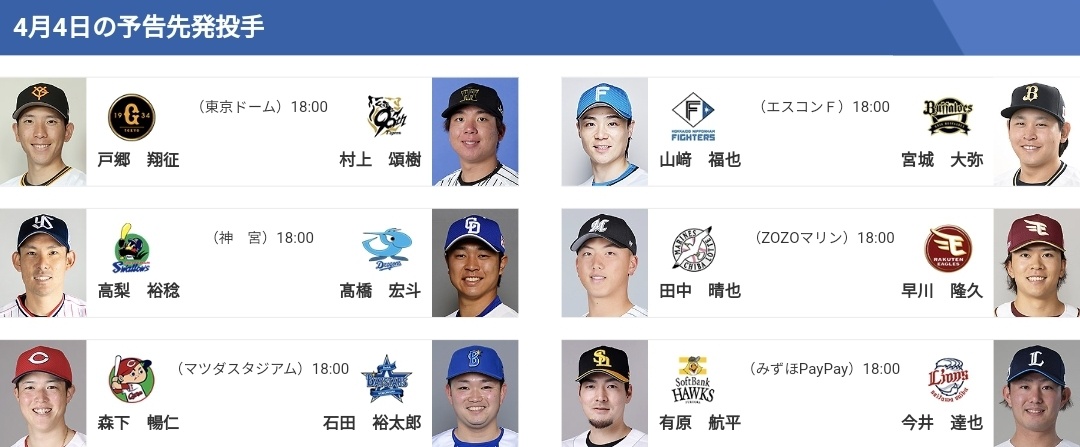Viewport: 1080px width, 447px height.
Task: Select the みずほPayPay game with 有原 航平
Action: point(820,393)
